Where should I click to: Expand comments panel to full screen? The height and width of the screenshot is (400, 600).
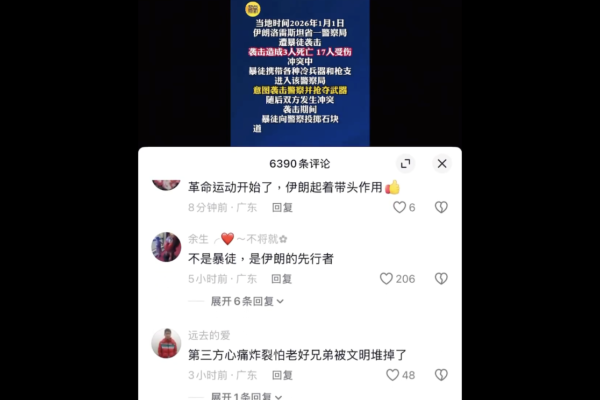406,163
